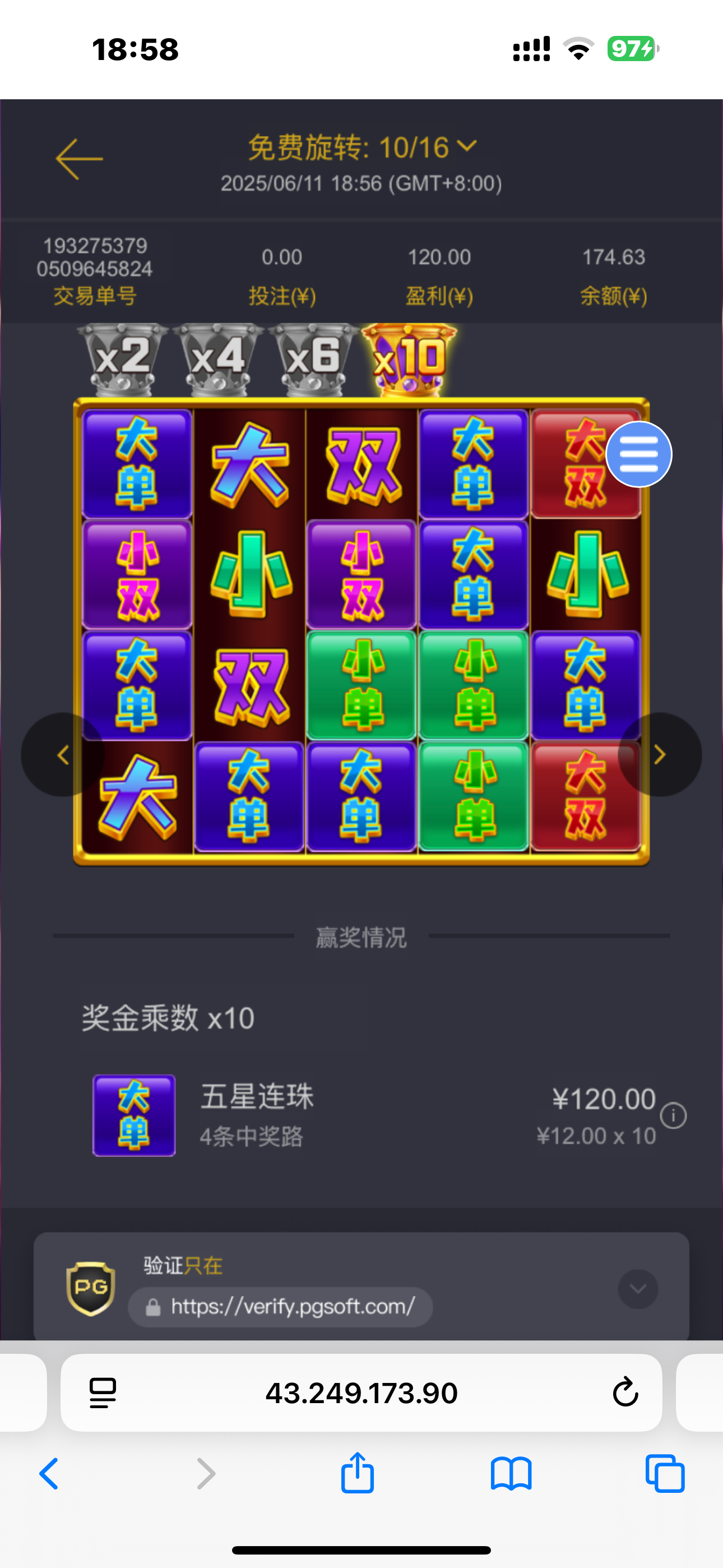The width and height of the screenshot is (723, 1568).
Task: Go back in Safari toolbar
Action: click(49, 1474)
